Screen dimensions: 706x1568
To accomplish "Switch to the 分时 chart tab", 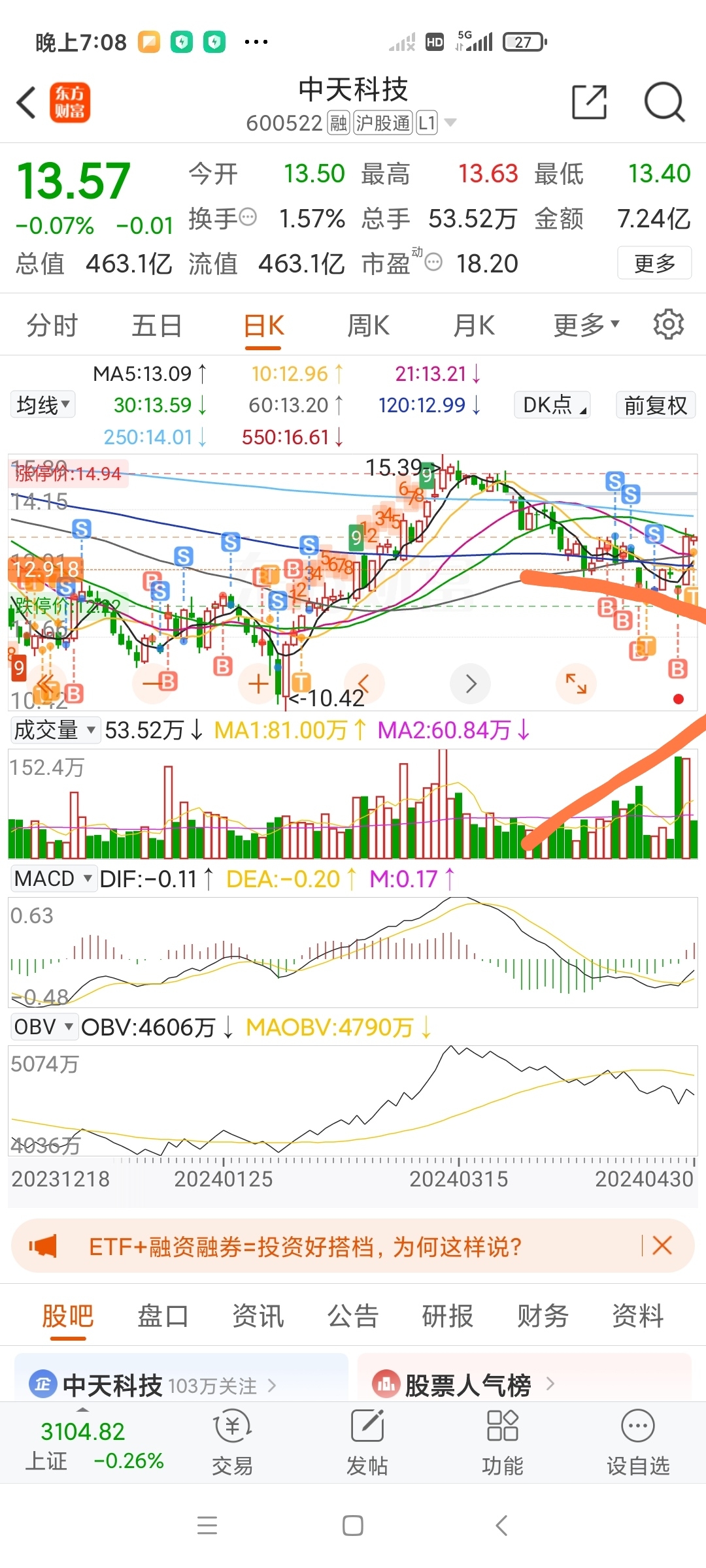I will pos(52,325).
